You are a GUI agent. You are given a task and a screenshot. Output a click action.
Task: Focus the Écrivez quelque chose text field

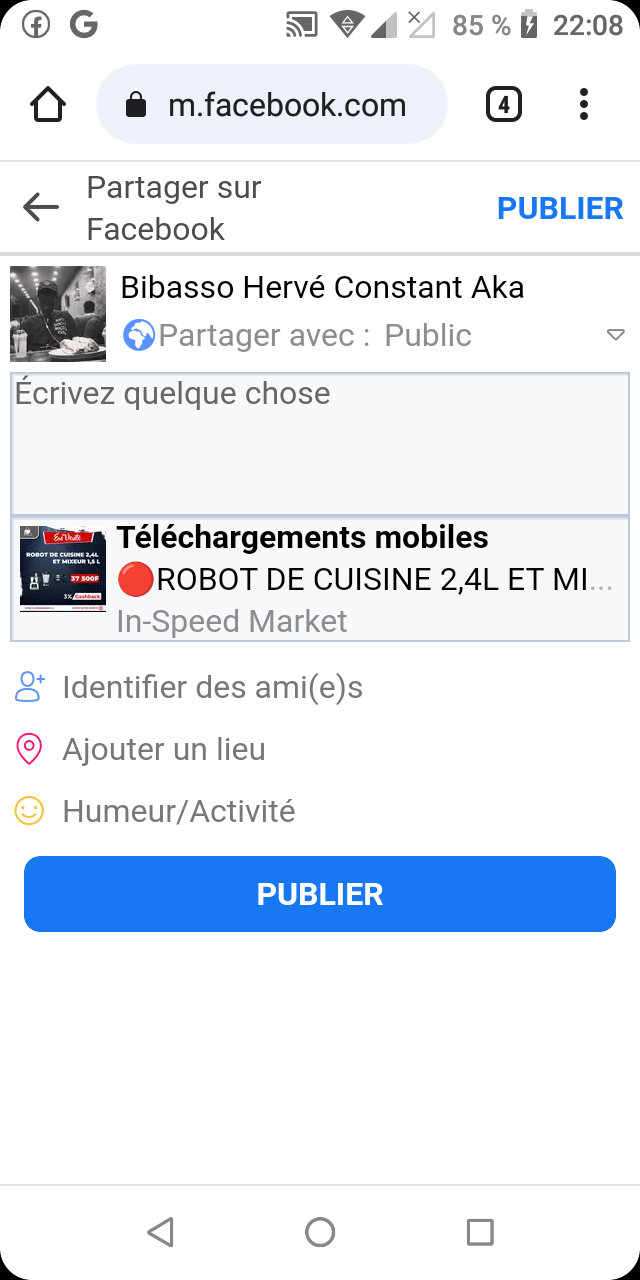320,443
